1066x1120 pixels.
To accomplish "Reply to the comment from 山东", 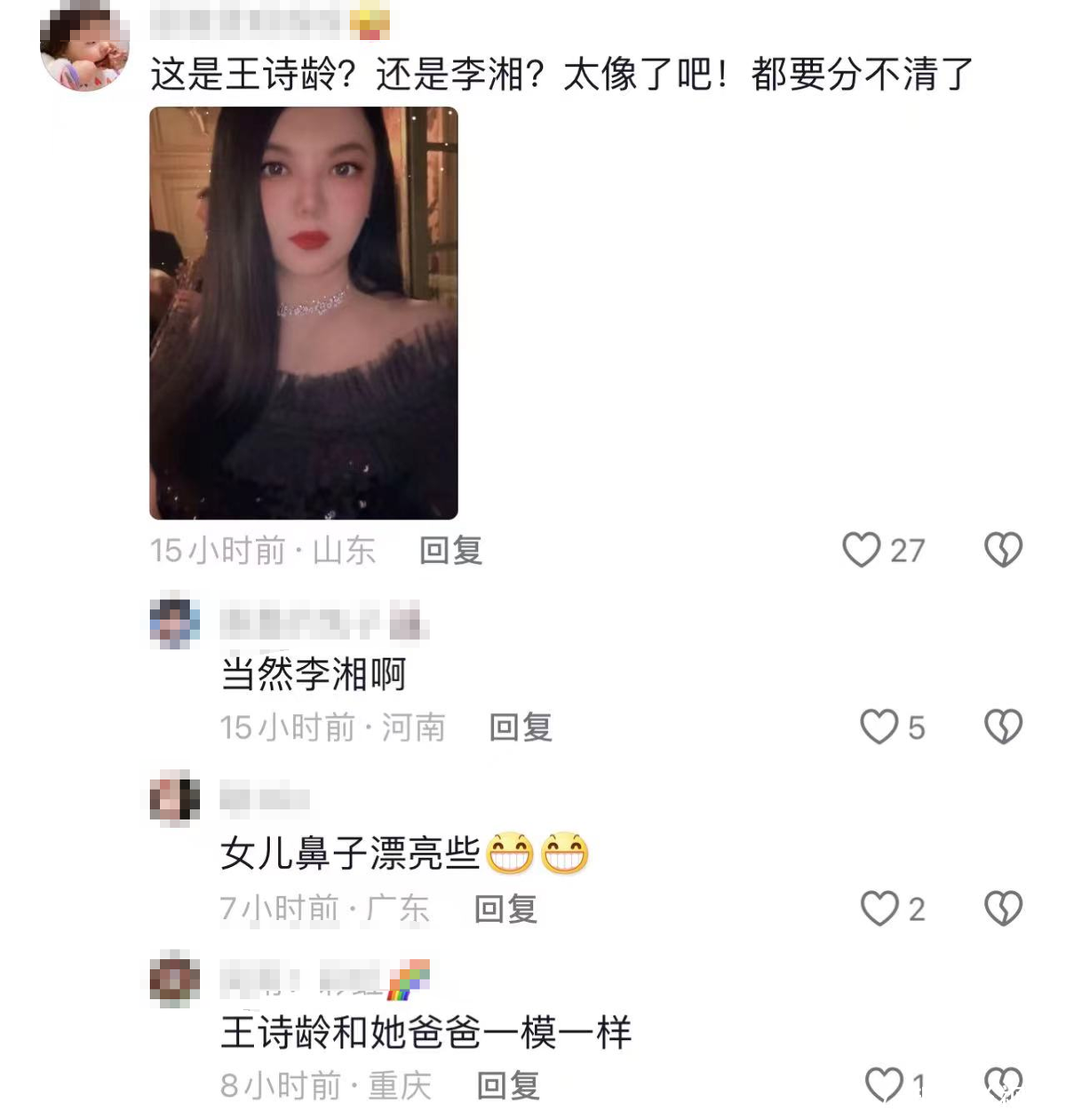I will point(450,551).
